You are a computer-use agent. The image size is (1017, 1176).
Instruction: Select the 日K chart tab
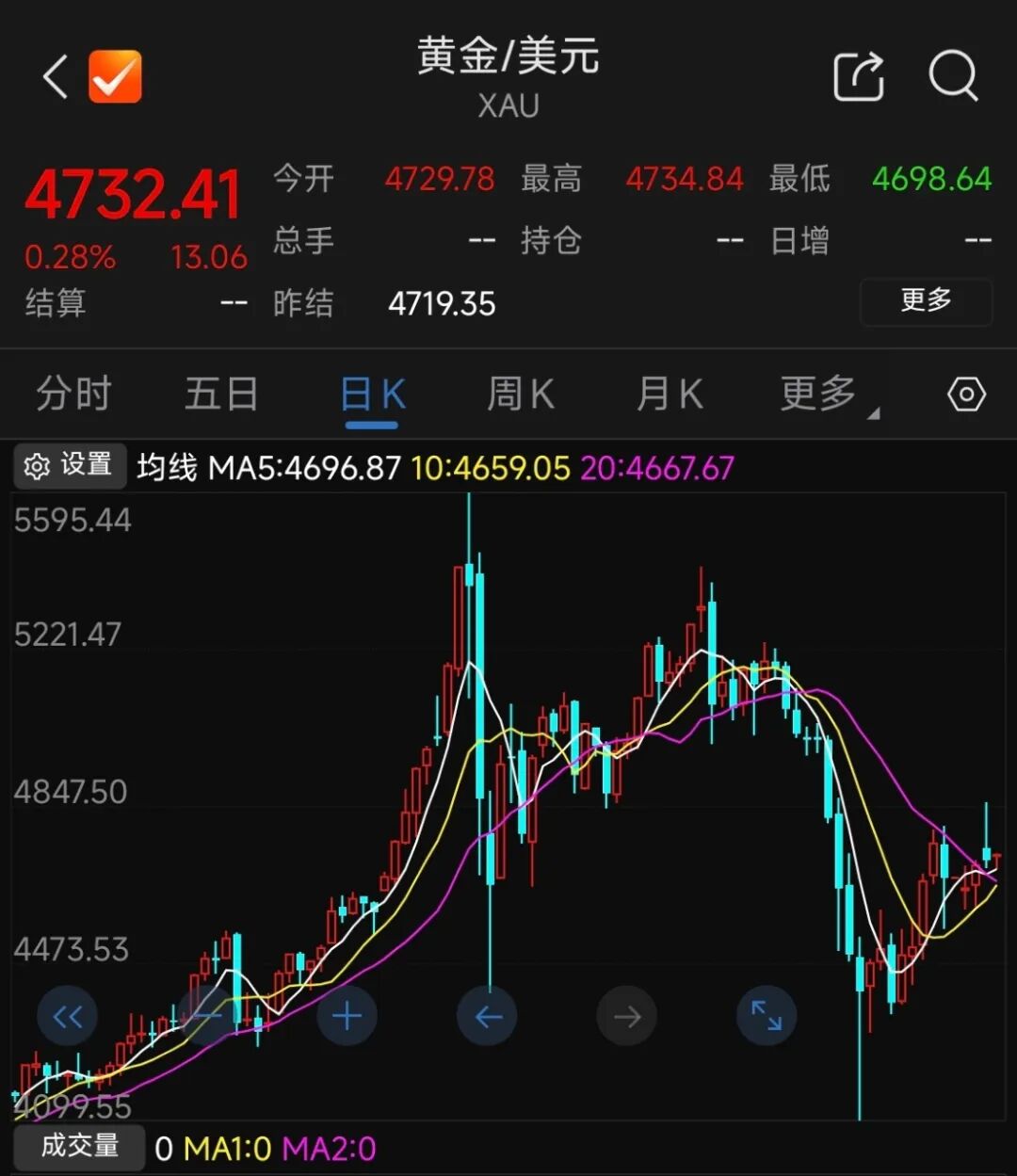point(372,394)
